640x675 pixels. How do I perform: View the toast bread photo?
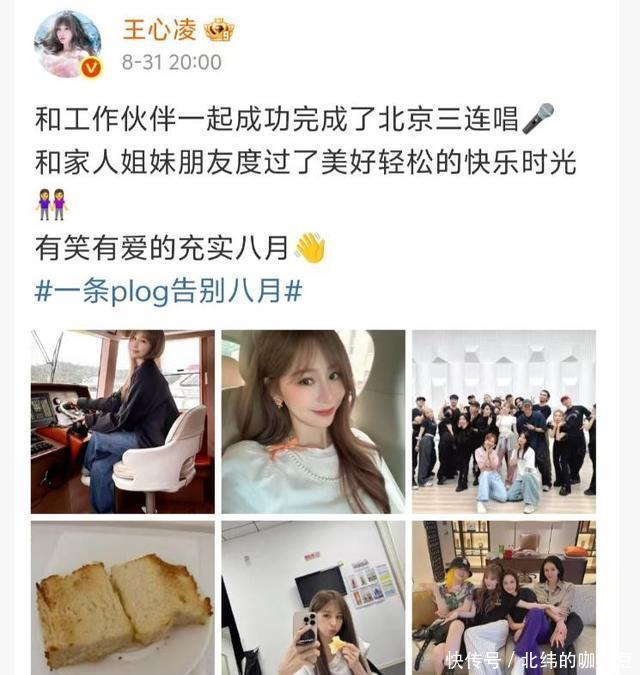pyautogui.click(x=122, y=598)
